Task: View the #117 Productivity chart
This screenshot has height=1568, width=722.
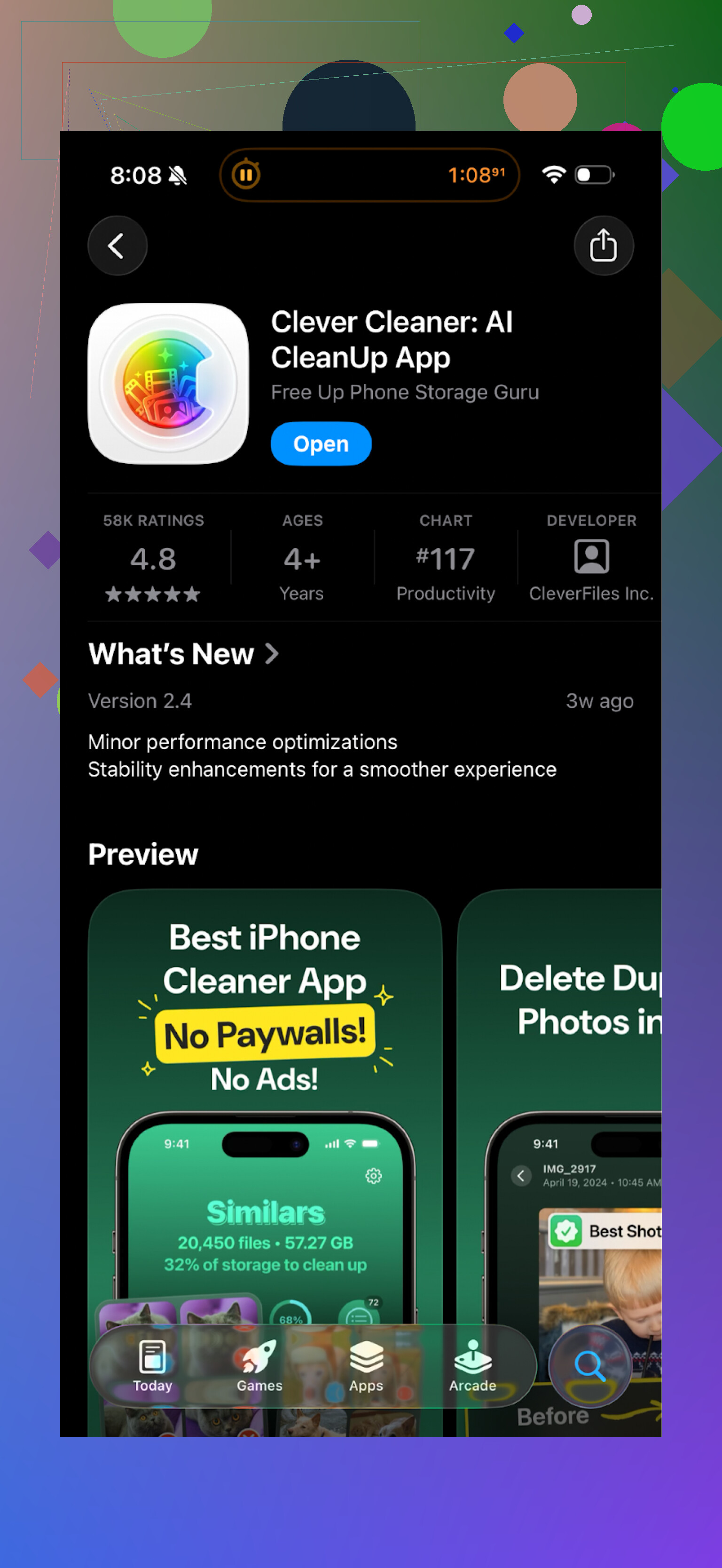Action: 445,558
